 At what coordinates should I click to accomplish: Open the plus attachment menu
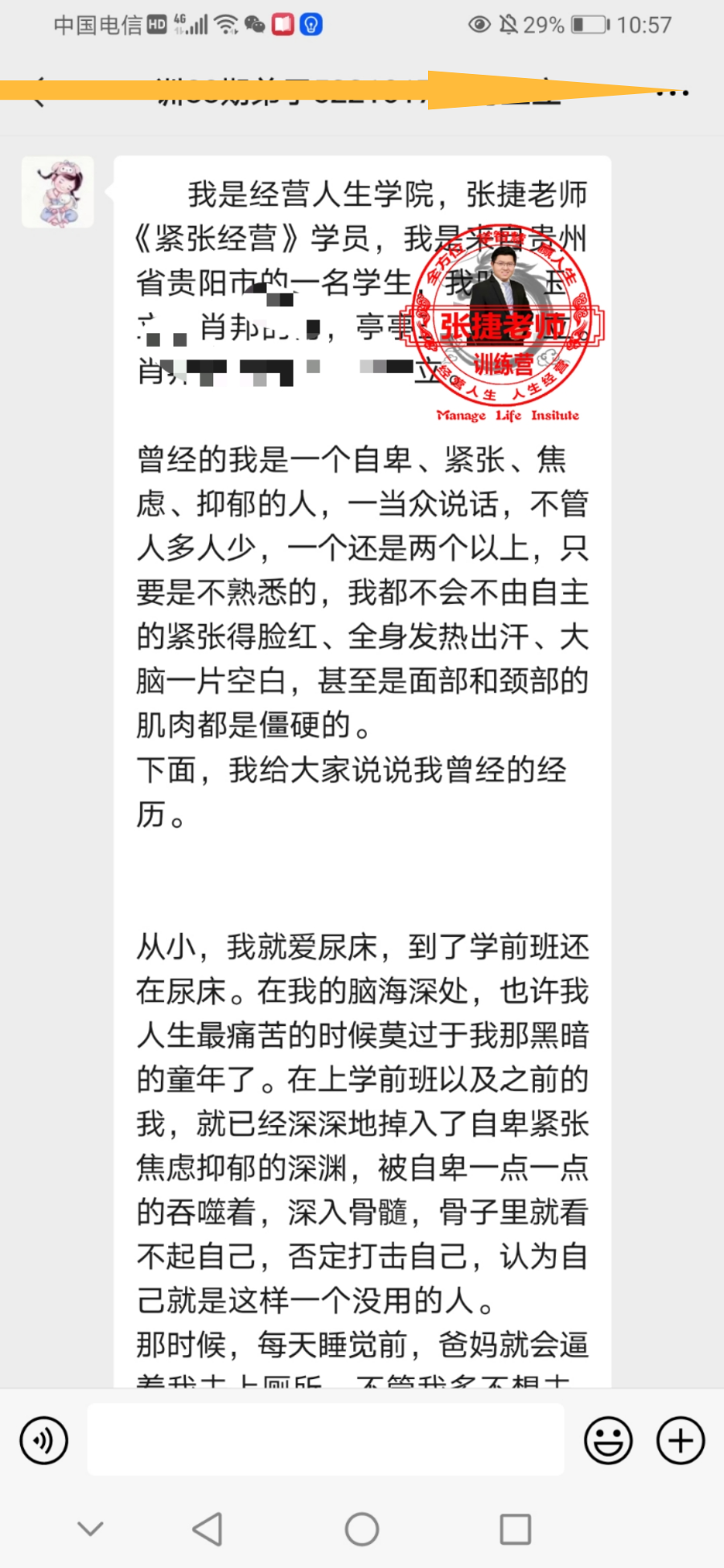[681, 1440]
